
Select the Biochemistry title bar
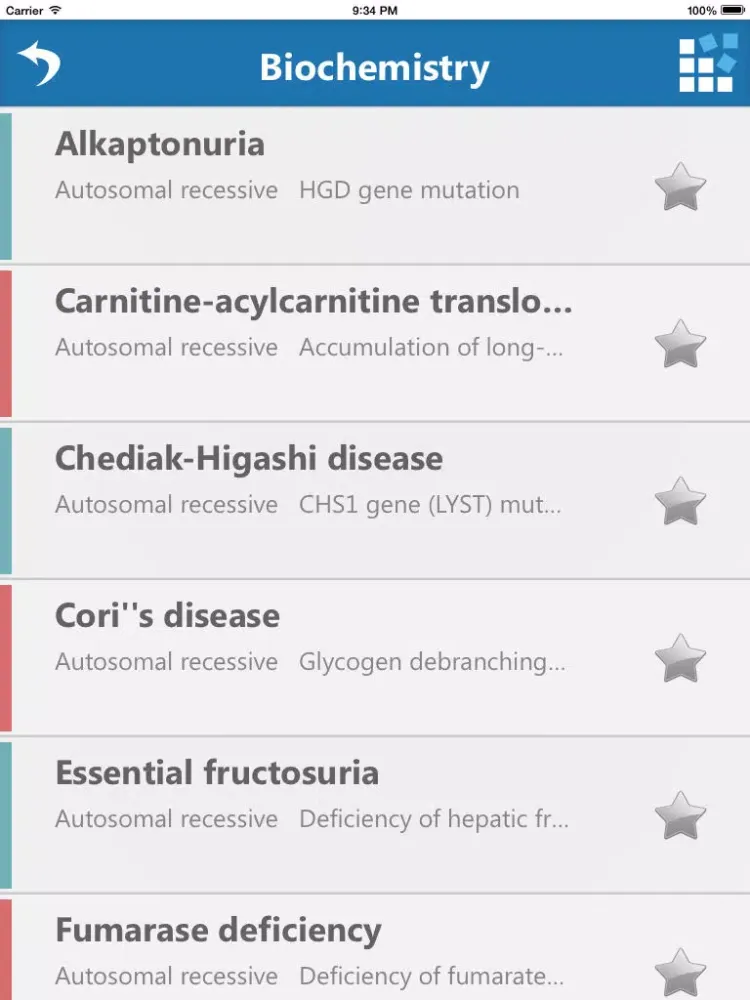coord(375,65)
